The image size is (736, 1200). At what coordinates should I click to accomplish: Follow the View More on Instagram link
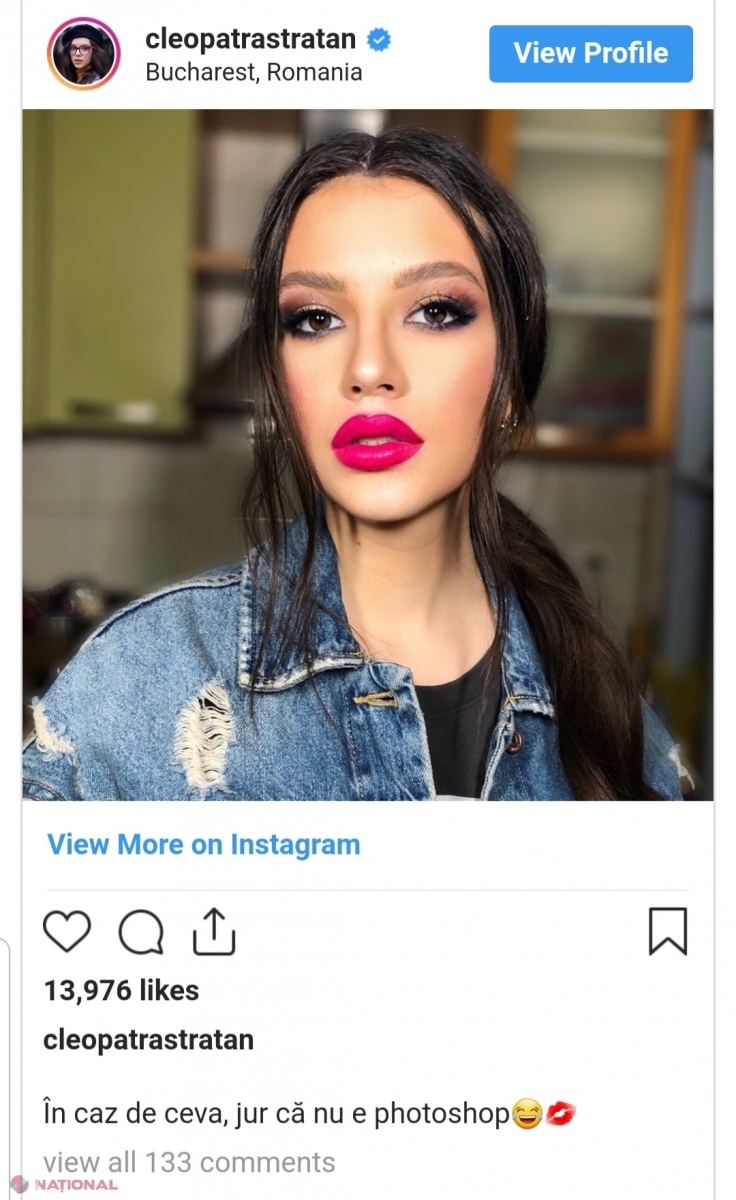pyautogui.click(x=203, y=844)
